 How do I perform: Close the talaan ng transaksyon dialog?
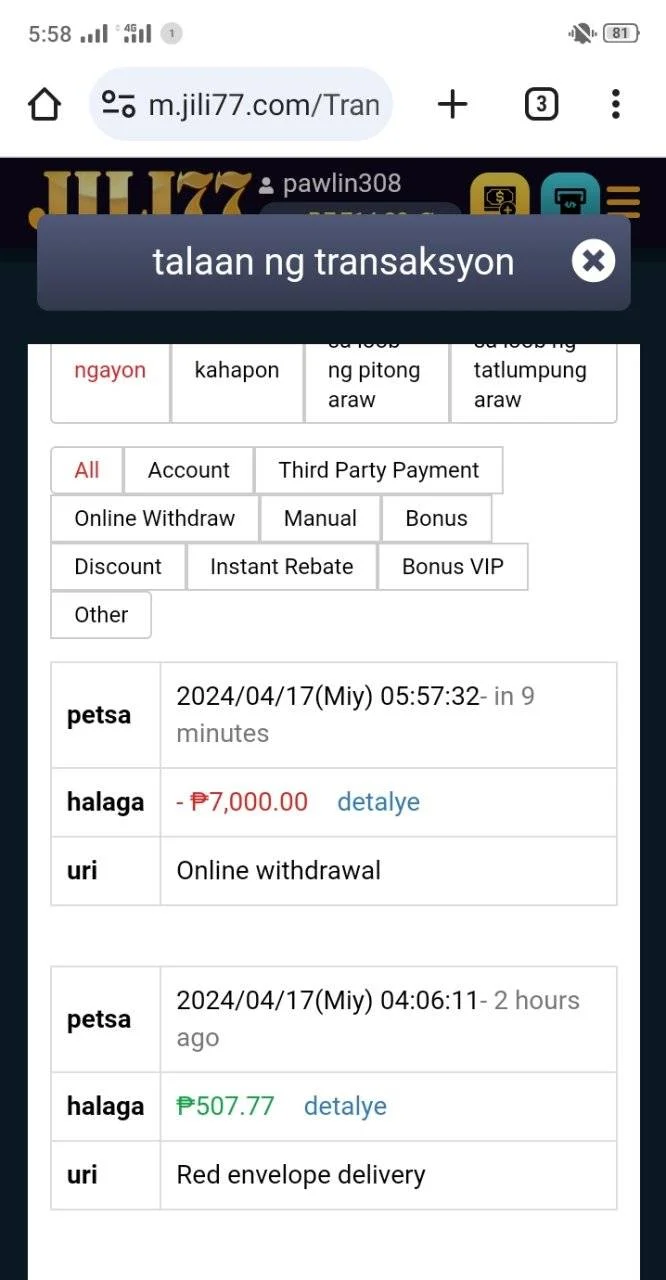click(x=593, y=261)
